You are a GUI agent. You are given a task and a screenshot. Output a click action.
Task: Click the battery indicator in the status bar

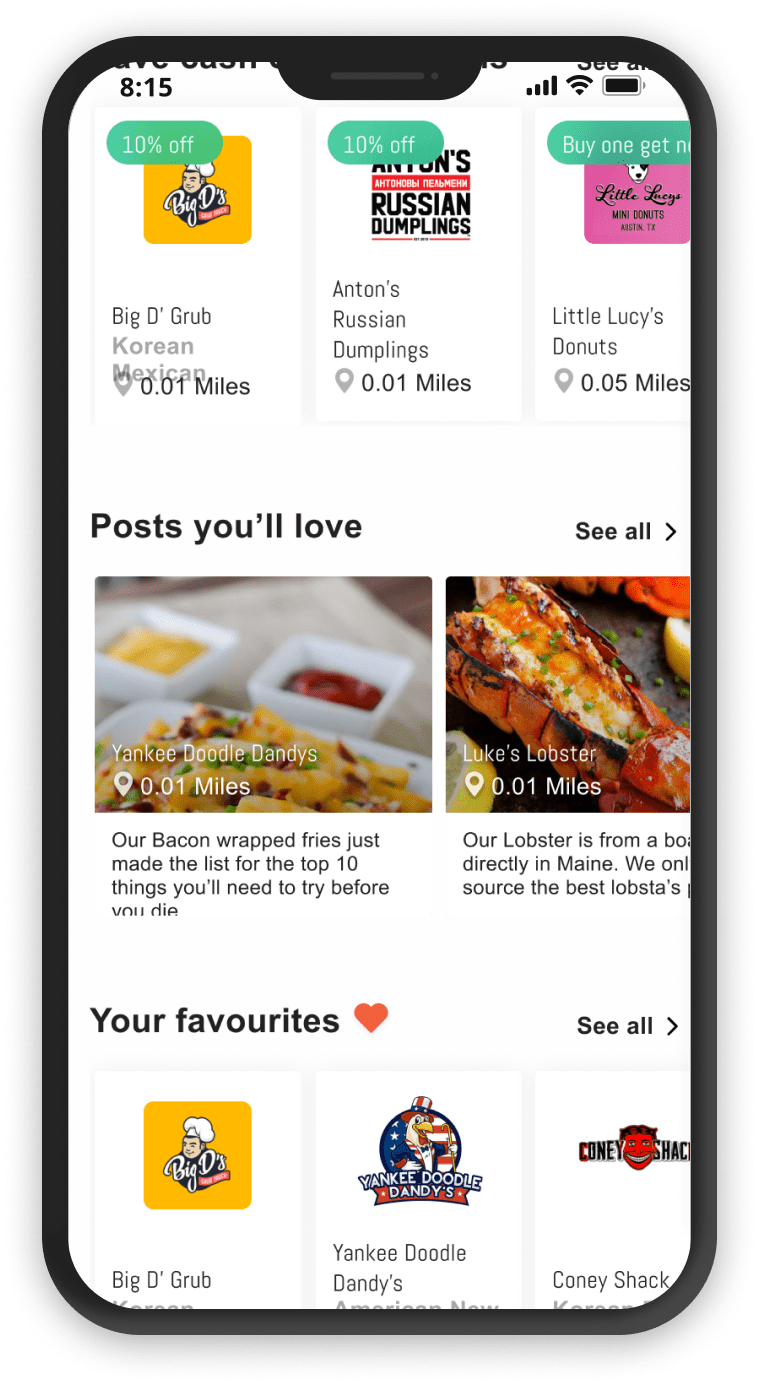[x=621, y=86]
